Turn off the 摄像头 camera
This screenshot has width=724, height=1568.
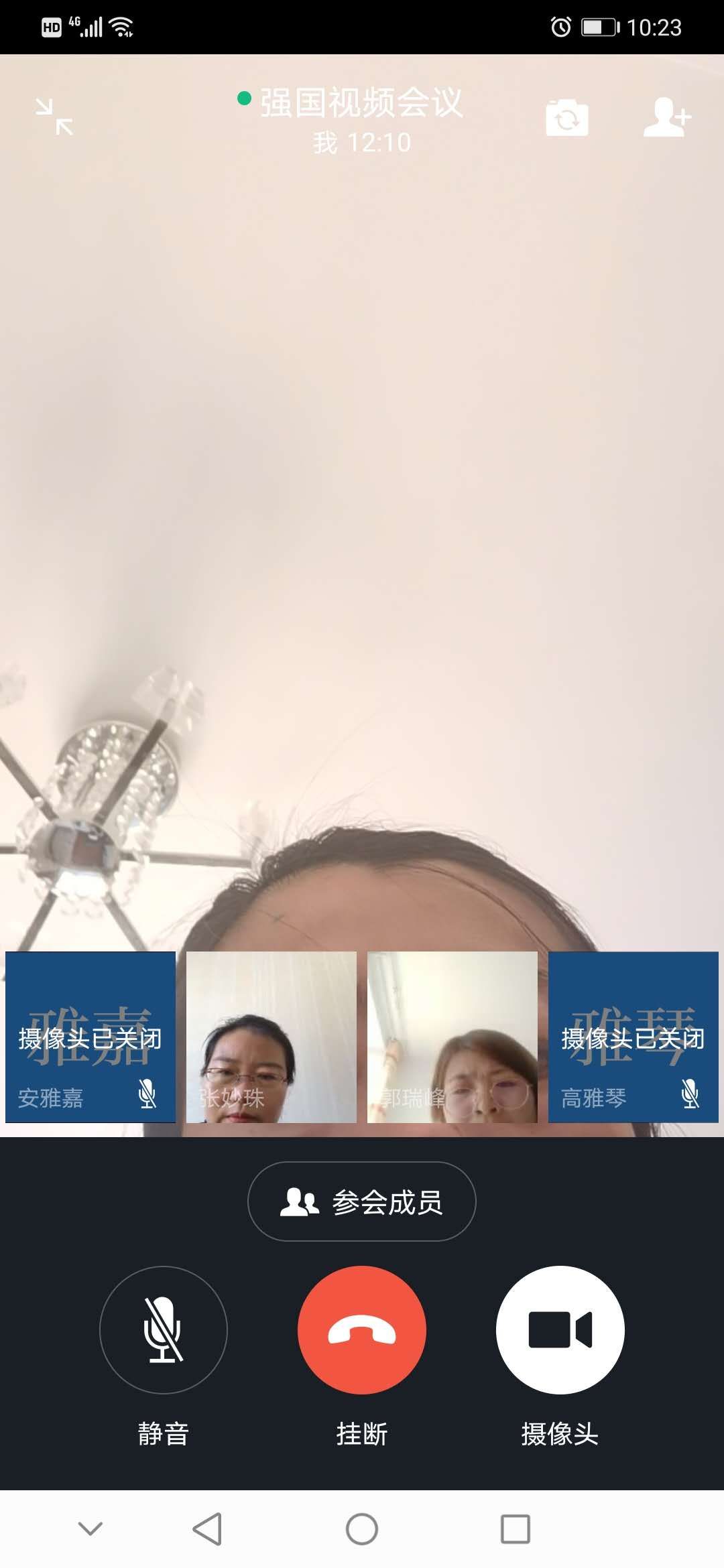tap(560, 1330)
